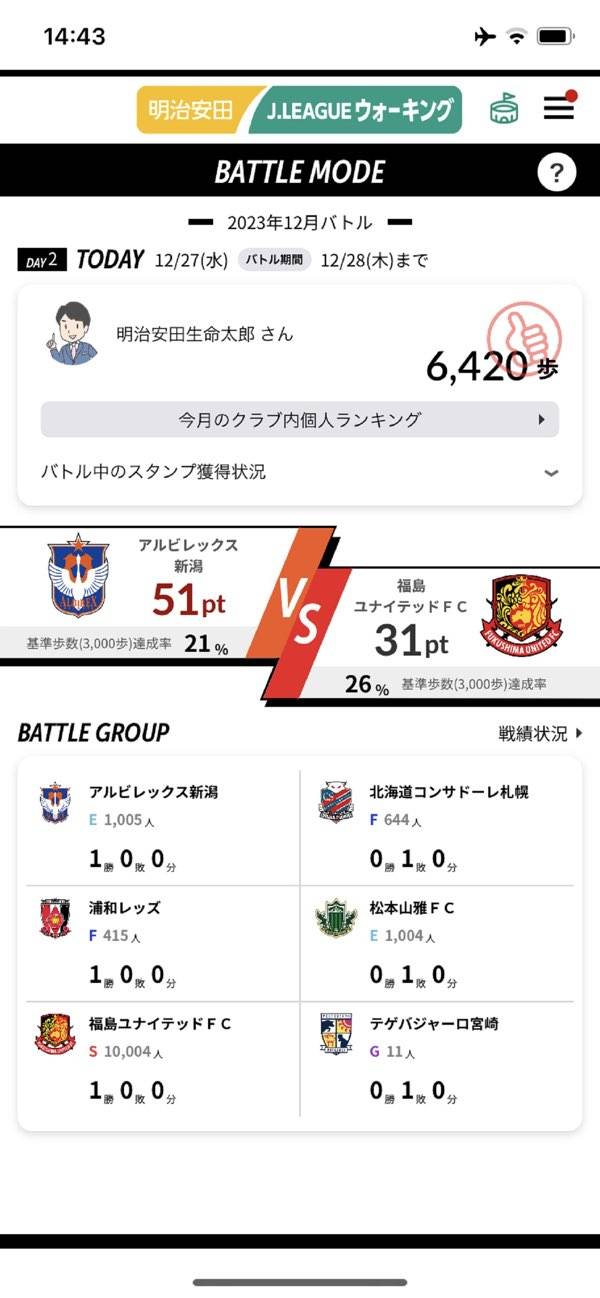Open 今月のクラブ内個人ランキング

coord(299,420)
